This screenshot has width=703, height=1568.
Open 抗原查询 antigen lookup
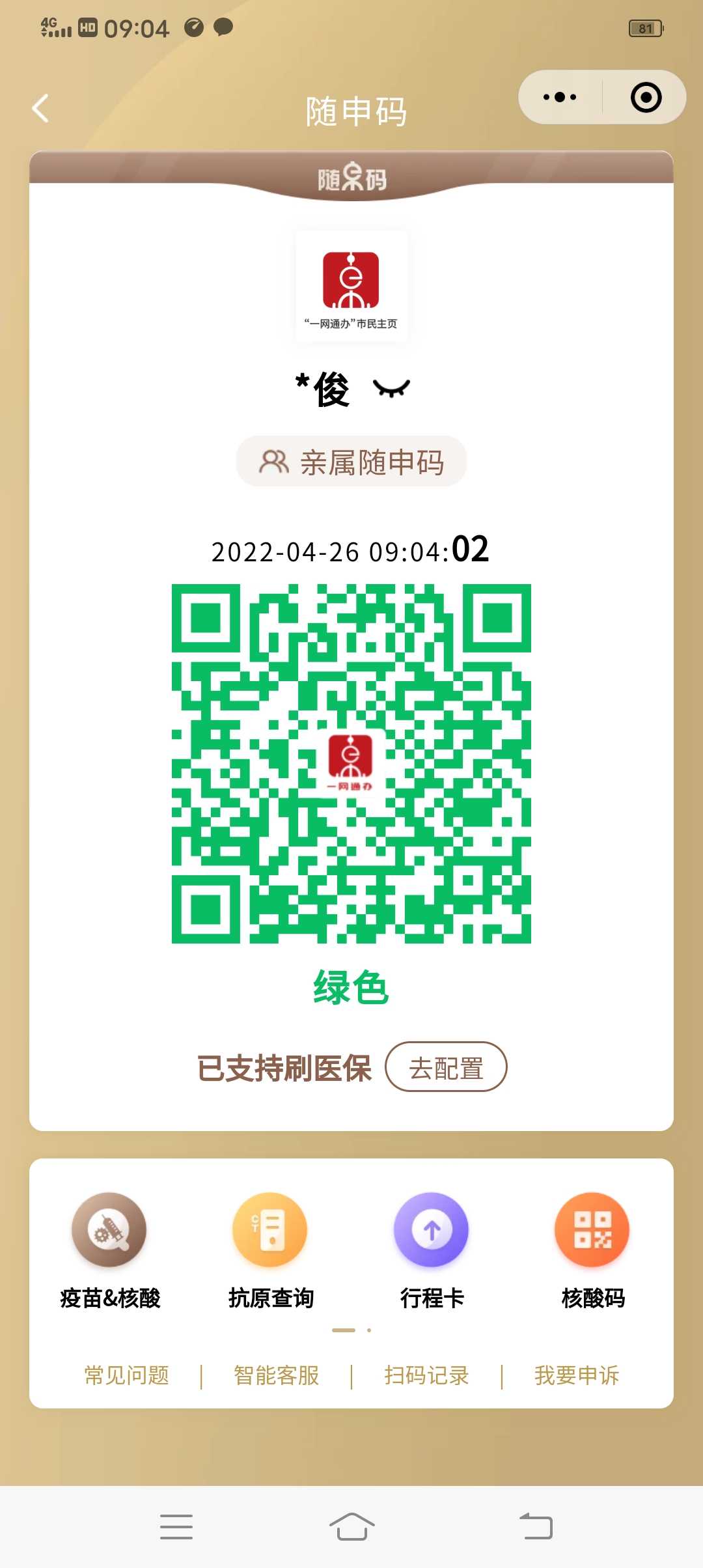tap(270, 1250)
